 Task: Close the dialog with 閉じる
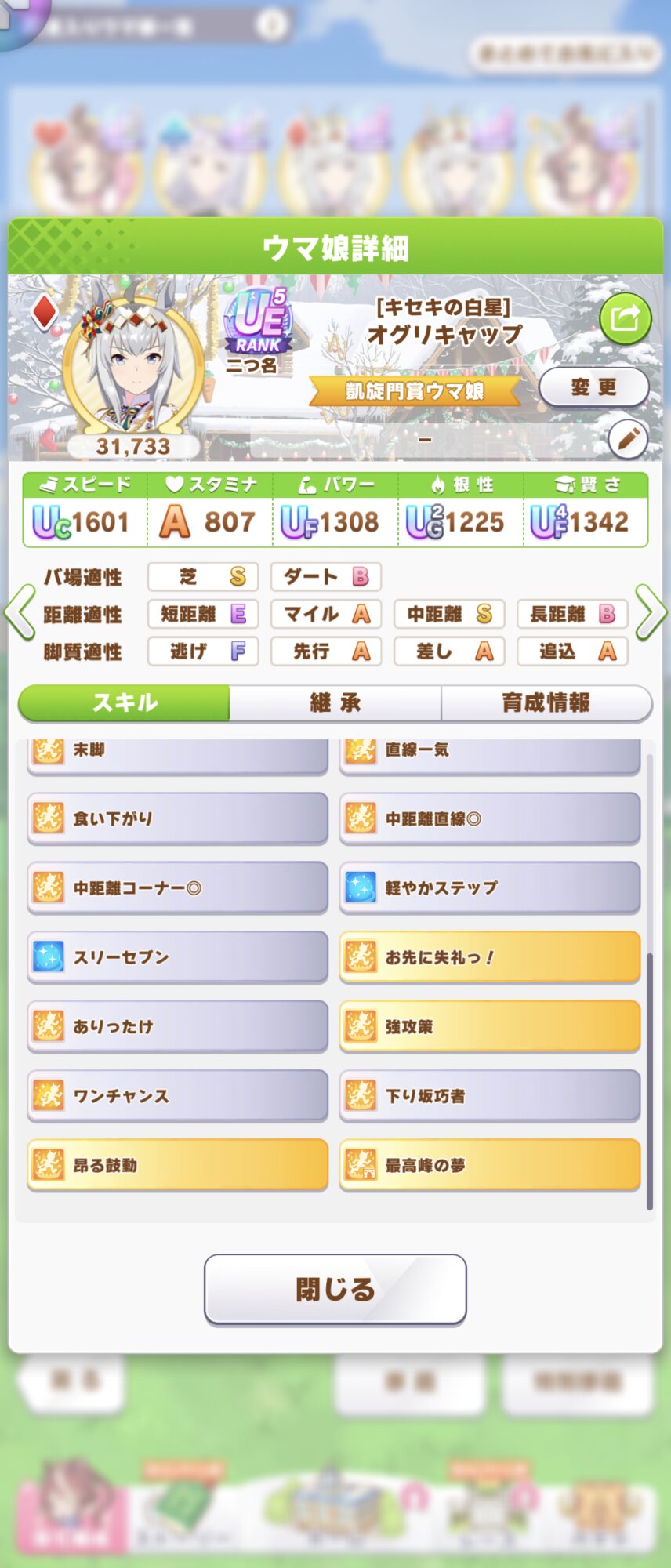[x=335, y=1289]
